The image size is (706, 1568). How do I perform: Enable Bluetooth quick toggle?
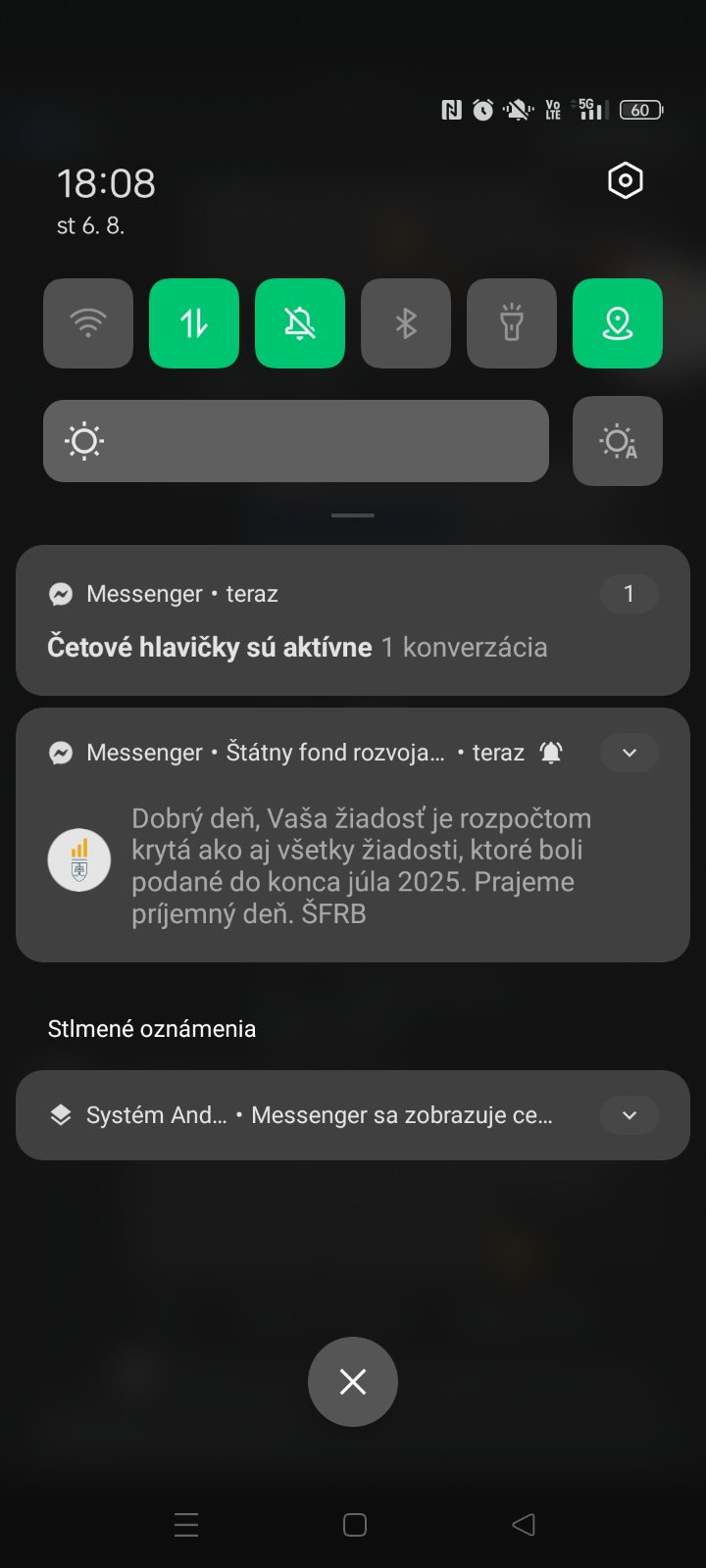click(406, 323)
